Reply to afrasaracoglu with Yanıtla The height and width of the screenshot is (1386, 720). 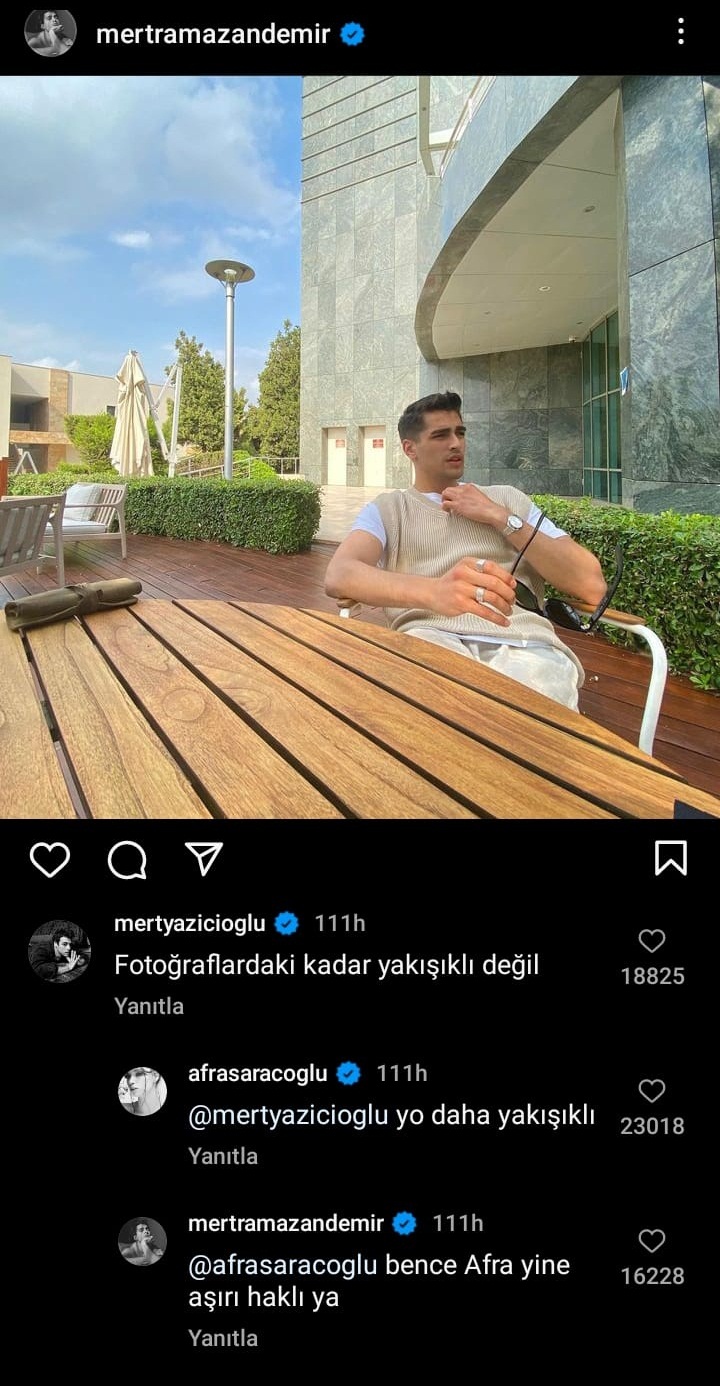223,1156
